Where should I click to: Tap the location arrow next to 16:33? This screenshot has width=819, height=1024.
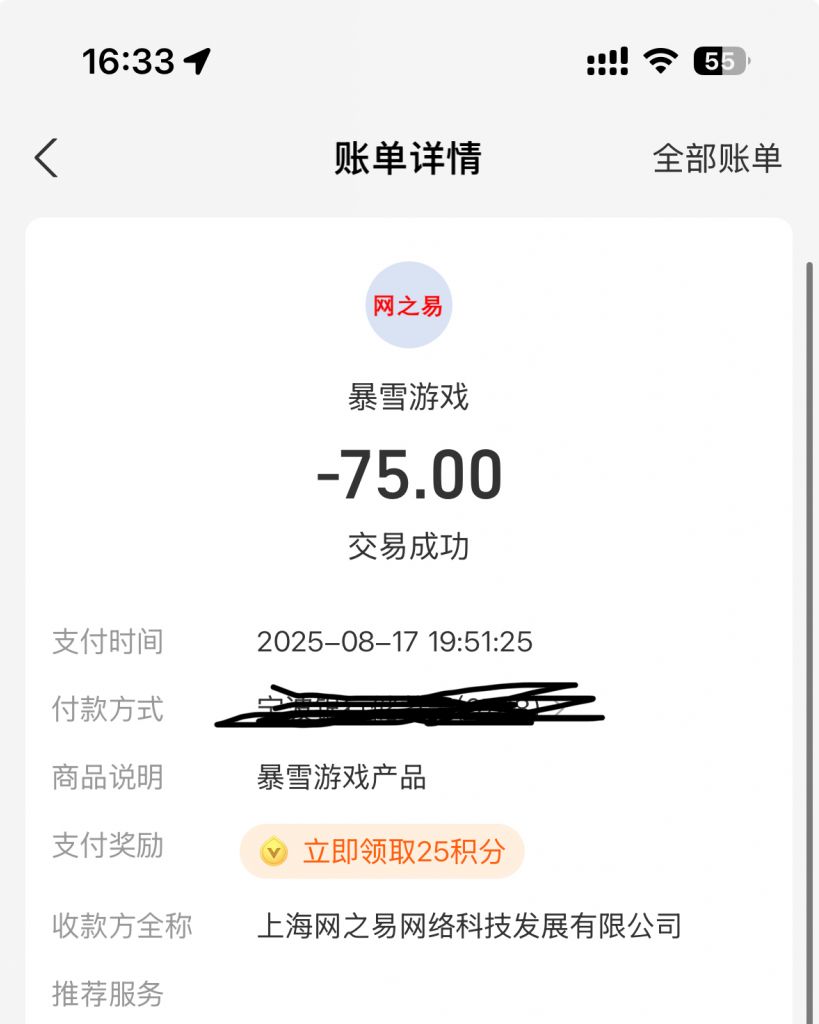tap(198, 58)
